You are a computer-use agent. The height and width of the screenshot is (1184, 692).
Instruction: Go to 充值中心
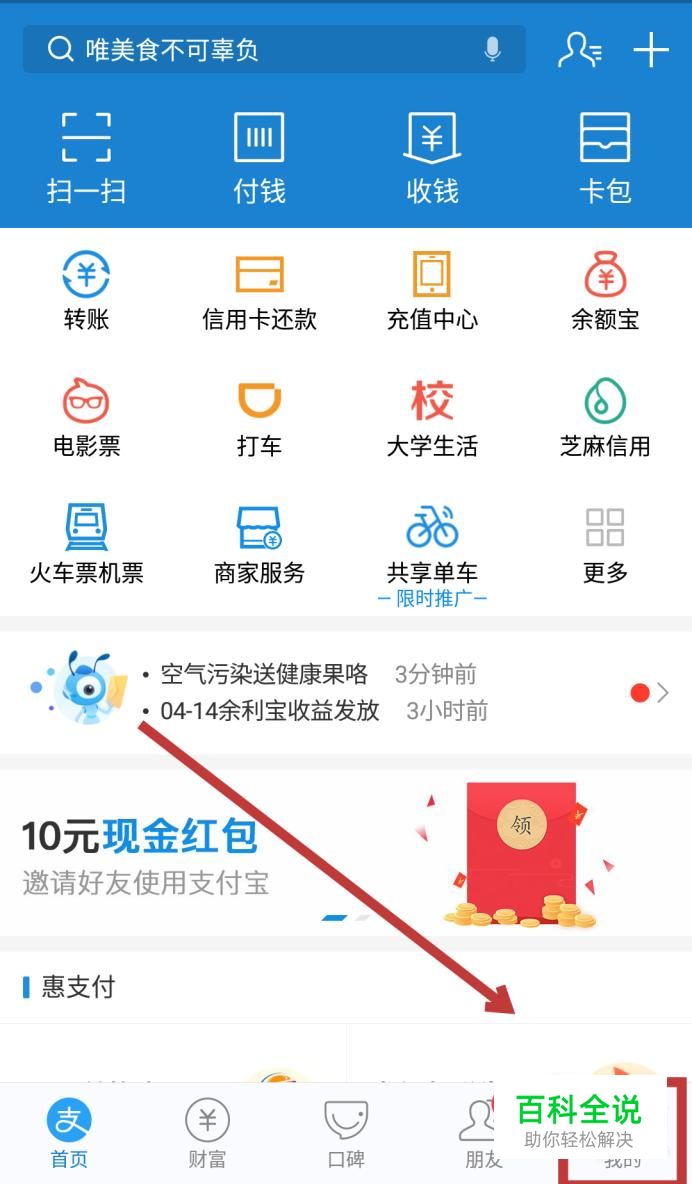point(432,291)
